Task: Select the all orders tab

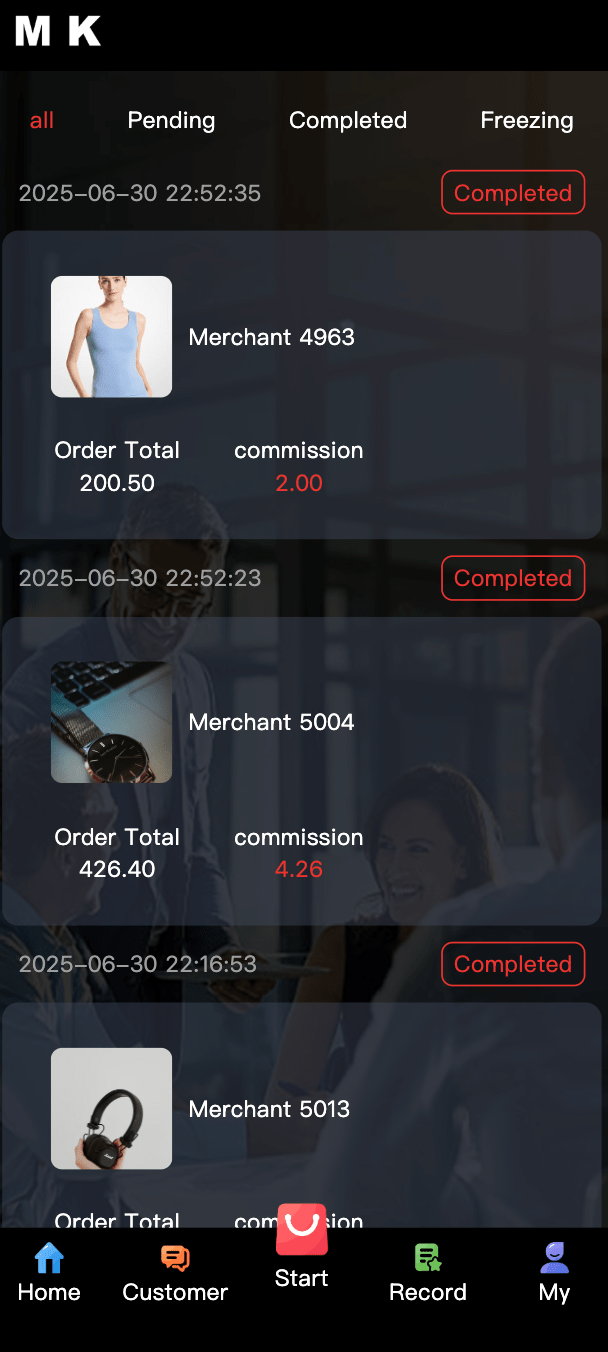Action: (42, 121)
